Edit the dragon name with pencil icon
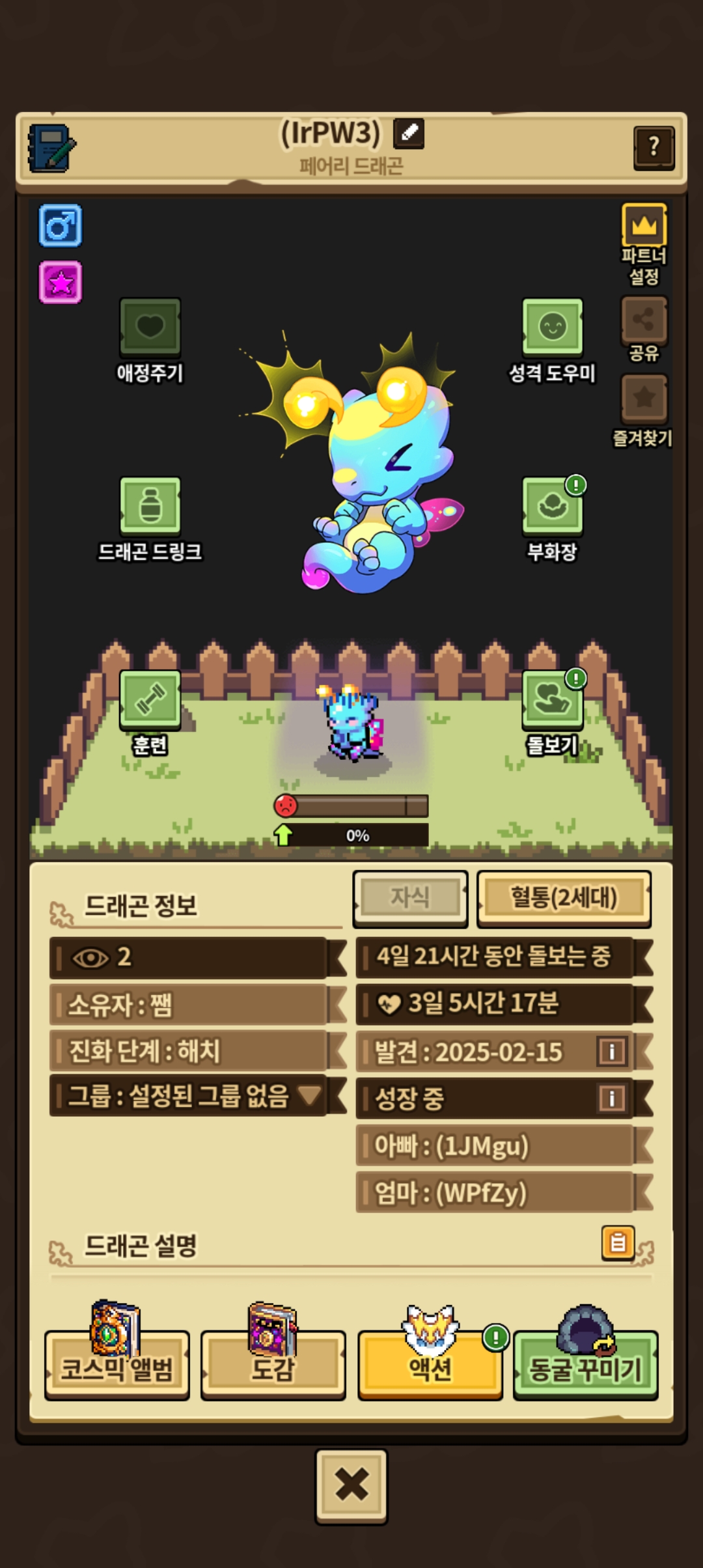703x1568 pixels. (x=409, y=133)
